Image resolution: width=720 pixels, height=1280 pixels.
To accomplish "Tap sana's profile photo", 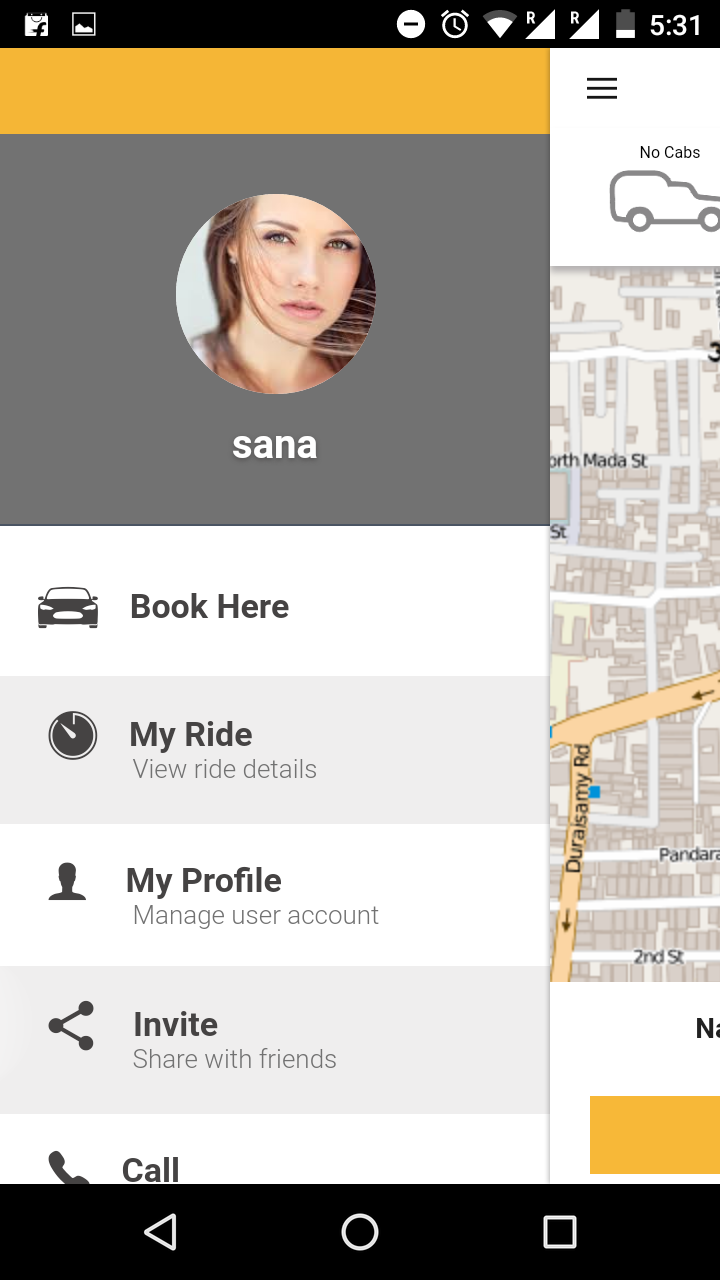I will click(x=276, y=294).
